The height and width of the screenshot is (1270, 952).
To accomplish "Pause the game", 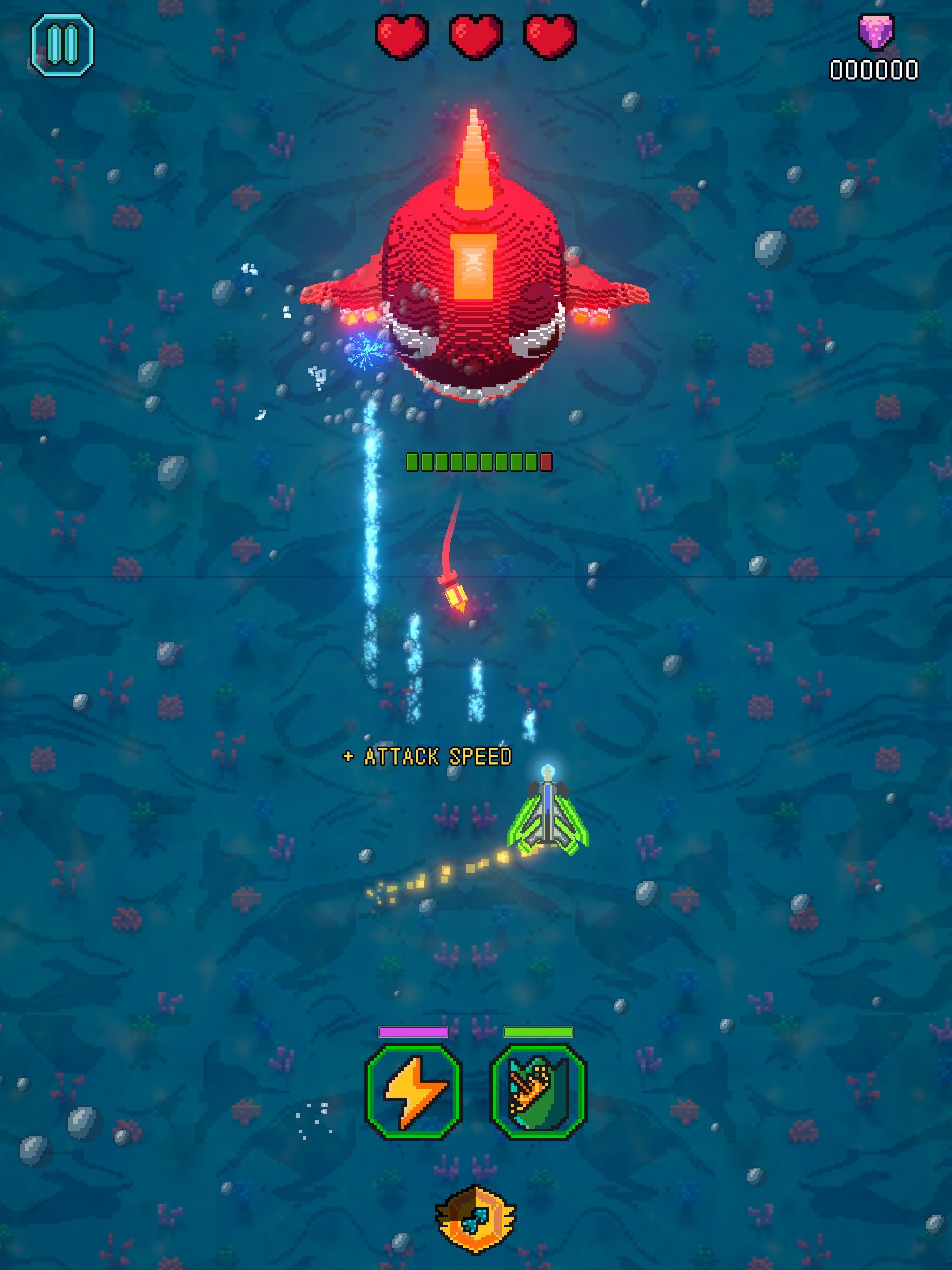I will click(63, 46).
